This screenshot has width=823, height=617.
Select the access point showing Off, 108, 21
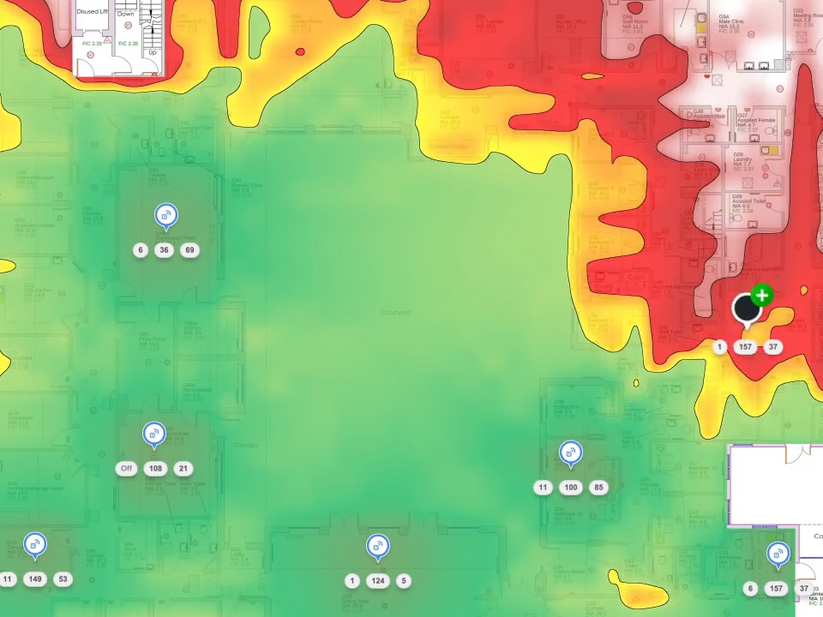[153, 433]
